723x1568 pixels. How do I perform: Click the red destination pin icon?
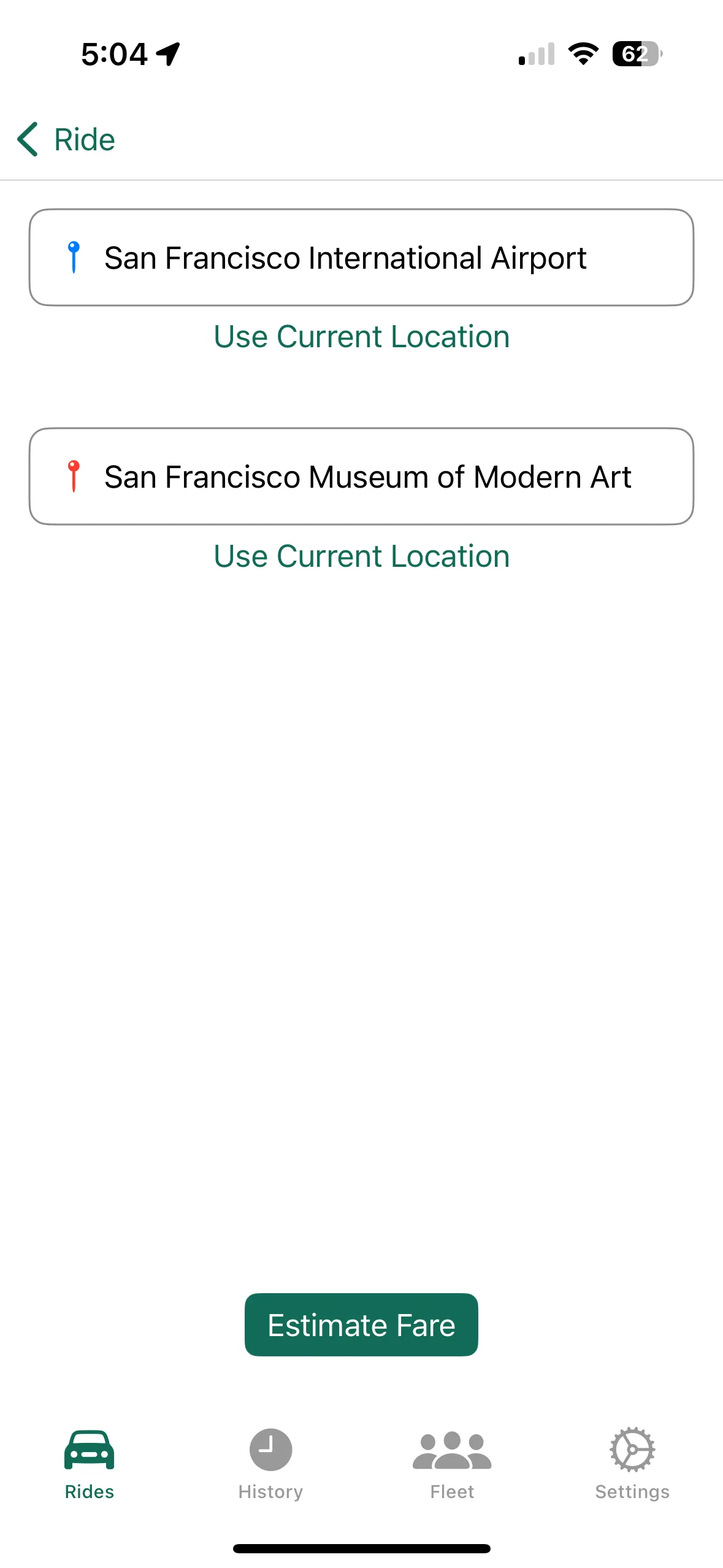(x=73, y=476)
